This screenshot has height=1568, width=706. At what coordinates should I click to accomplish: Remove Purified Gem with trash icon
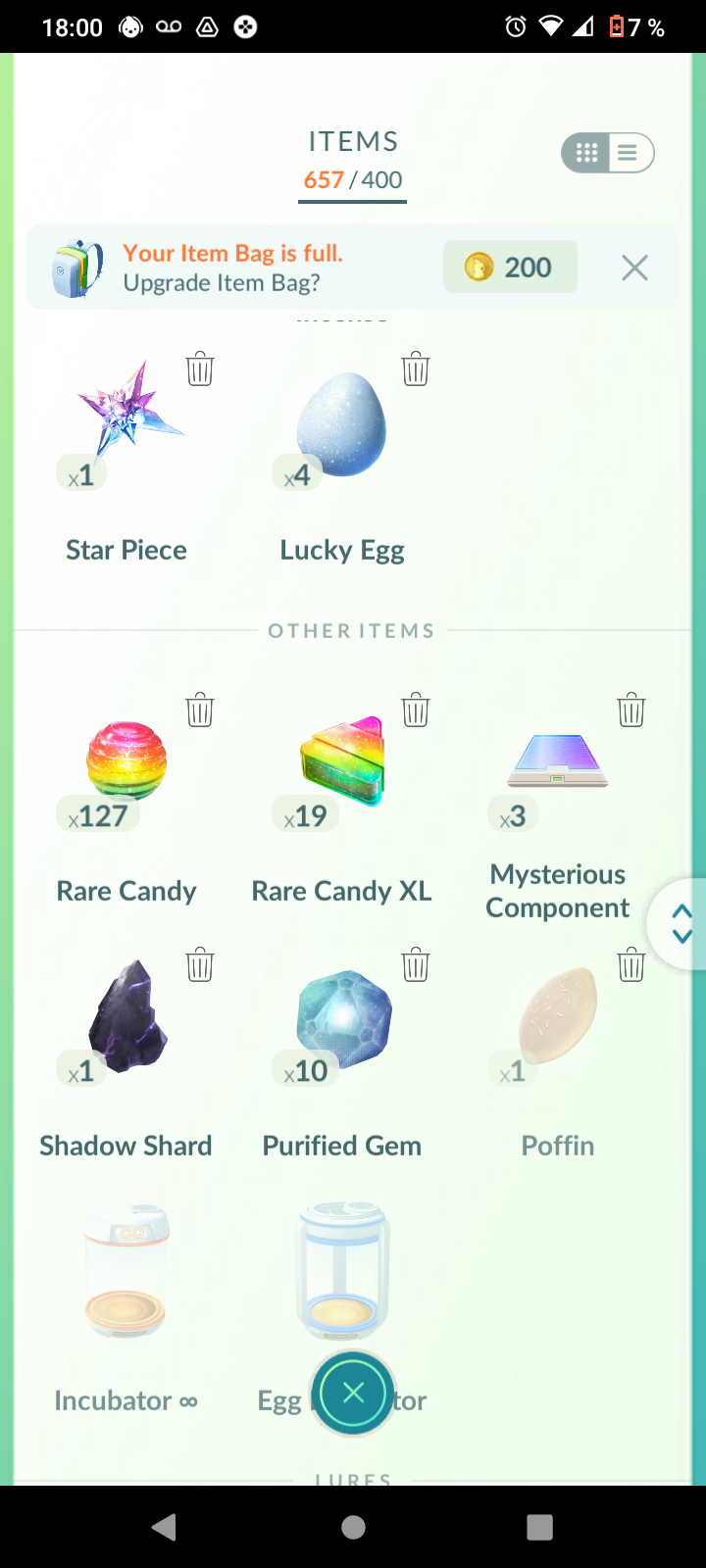(416, 964)
